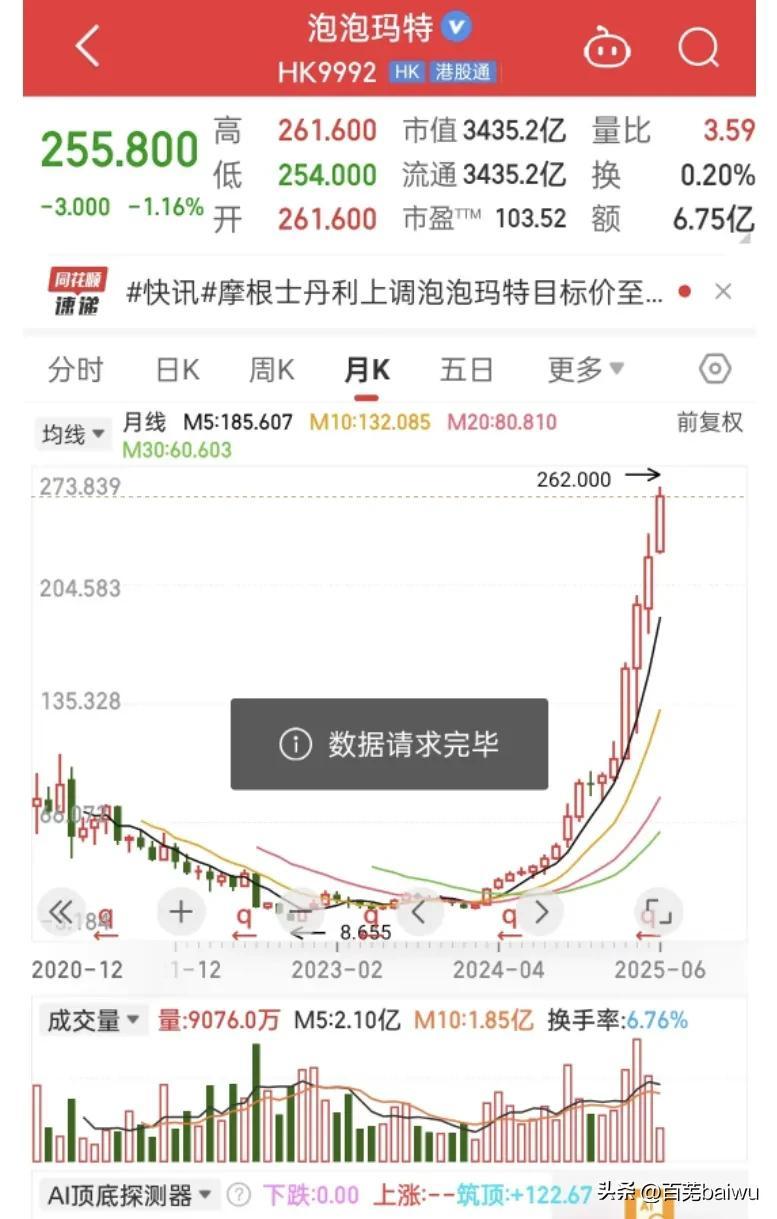Expand the 更多 chart period menu
777x1219 pixels.
coord(585,370)
